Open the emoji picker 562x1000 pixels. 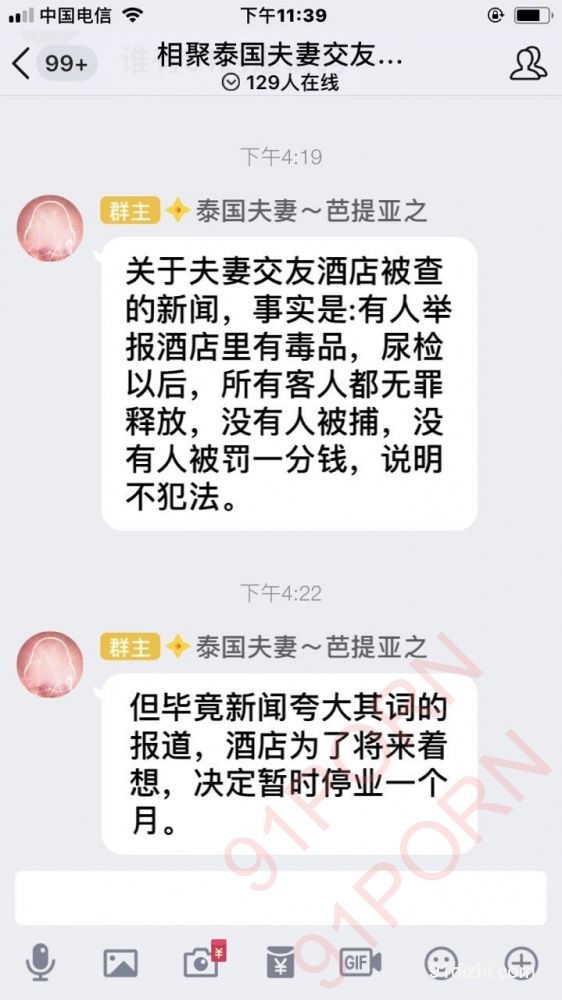(x=441, y=962)
